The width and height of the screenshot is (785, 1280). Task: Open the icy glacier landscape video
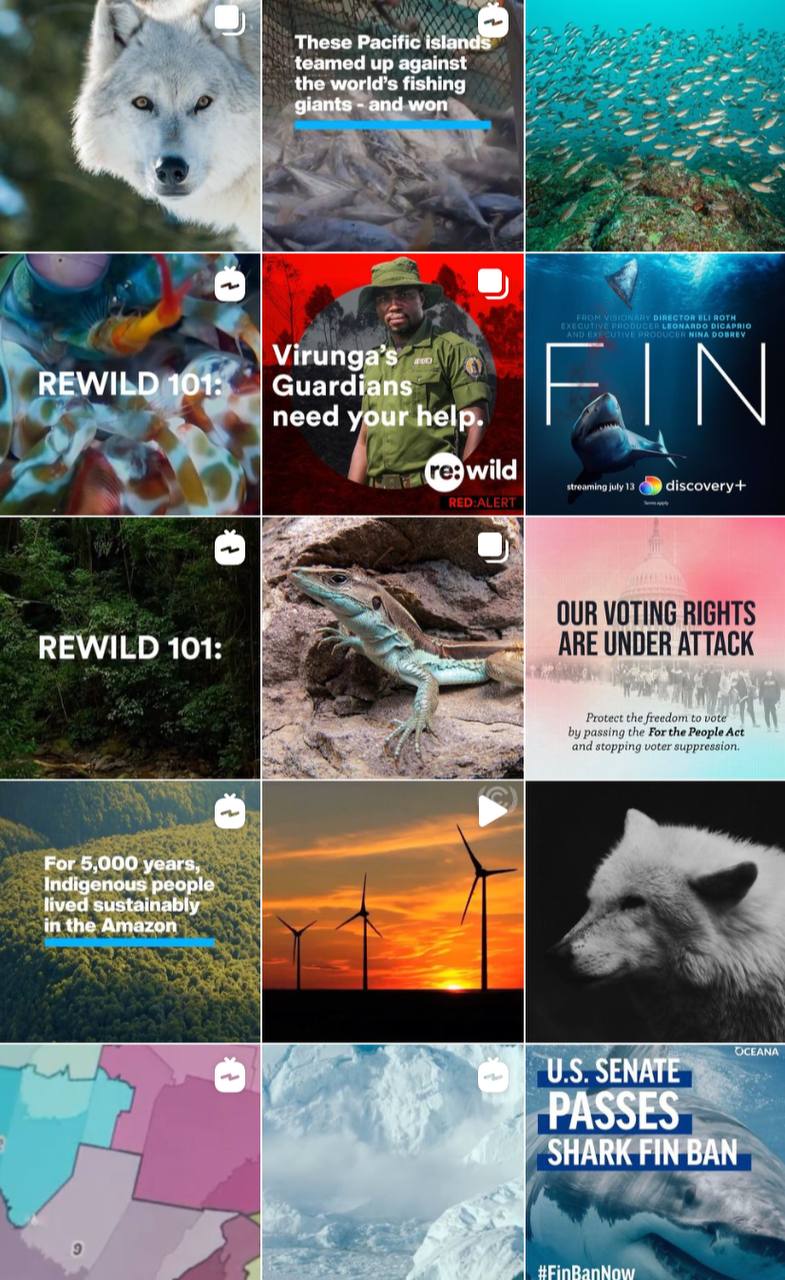pos(392,1162)
